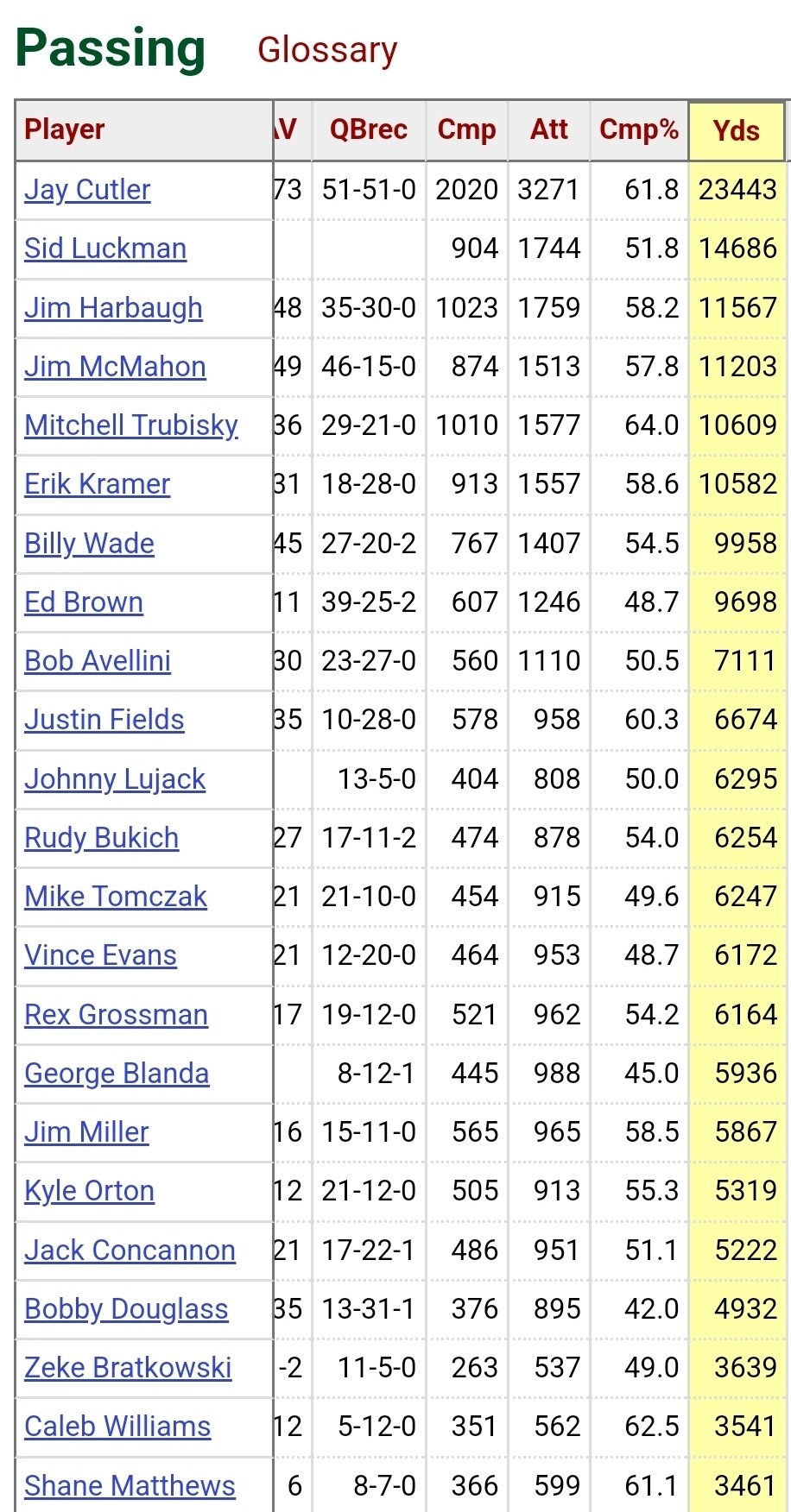791x1512 pixels.
Task: View Erik Kramer's stats page
Action: point(97,484)
